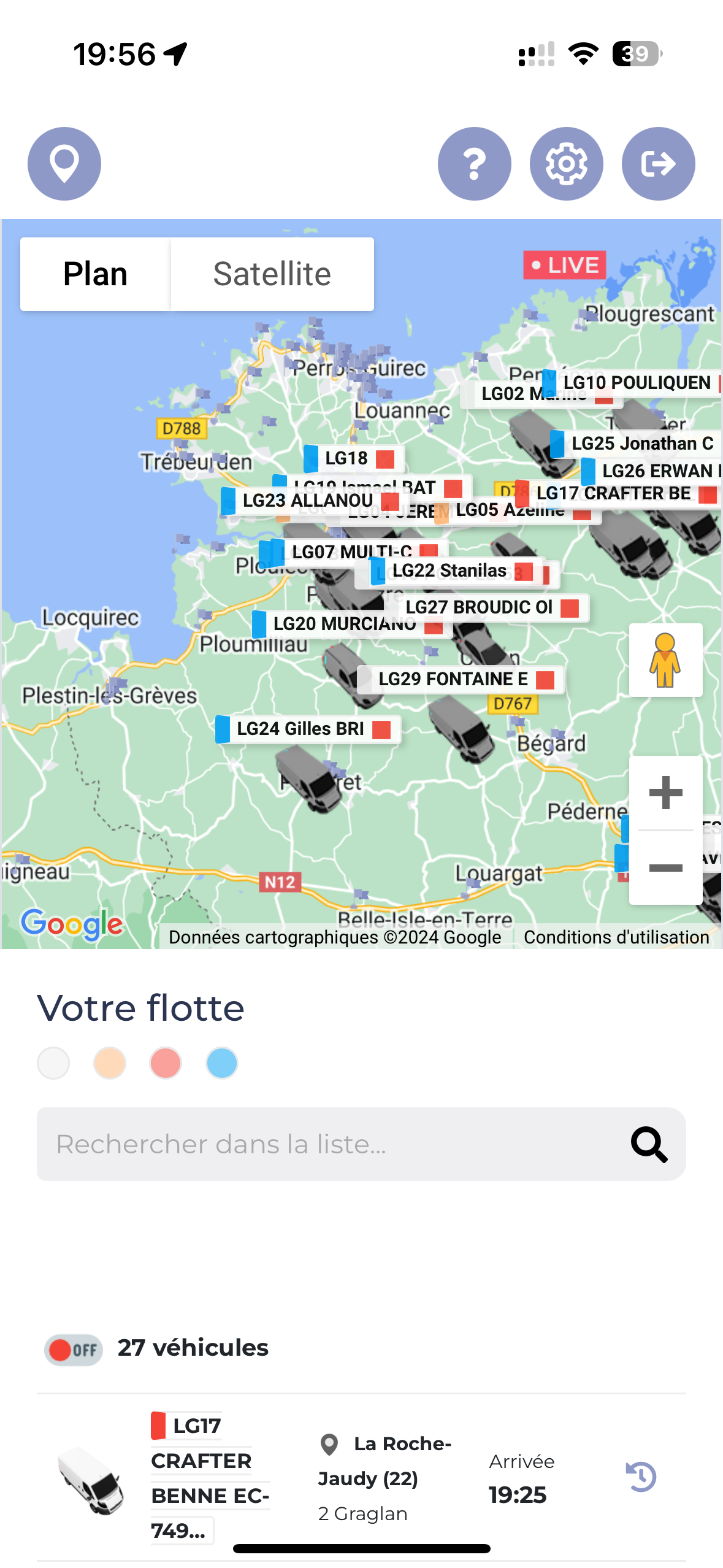
Task: Zoom in on the map
Action: 665,793
